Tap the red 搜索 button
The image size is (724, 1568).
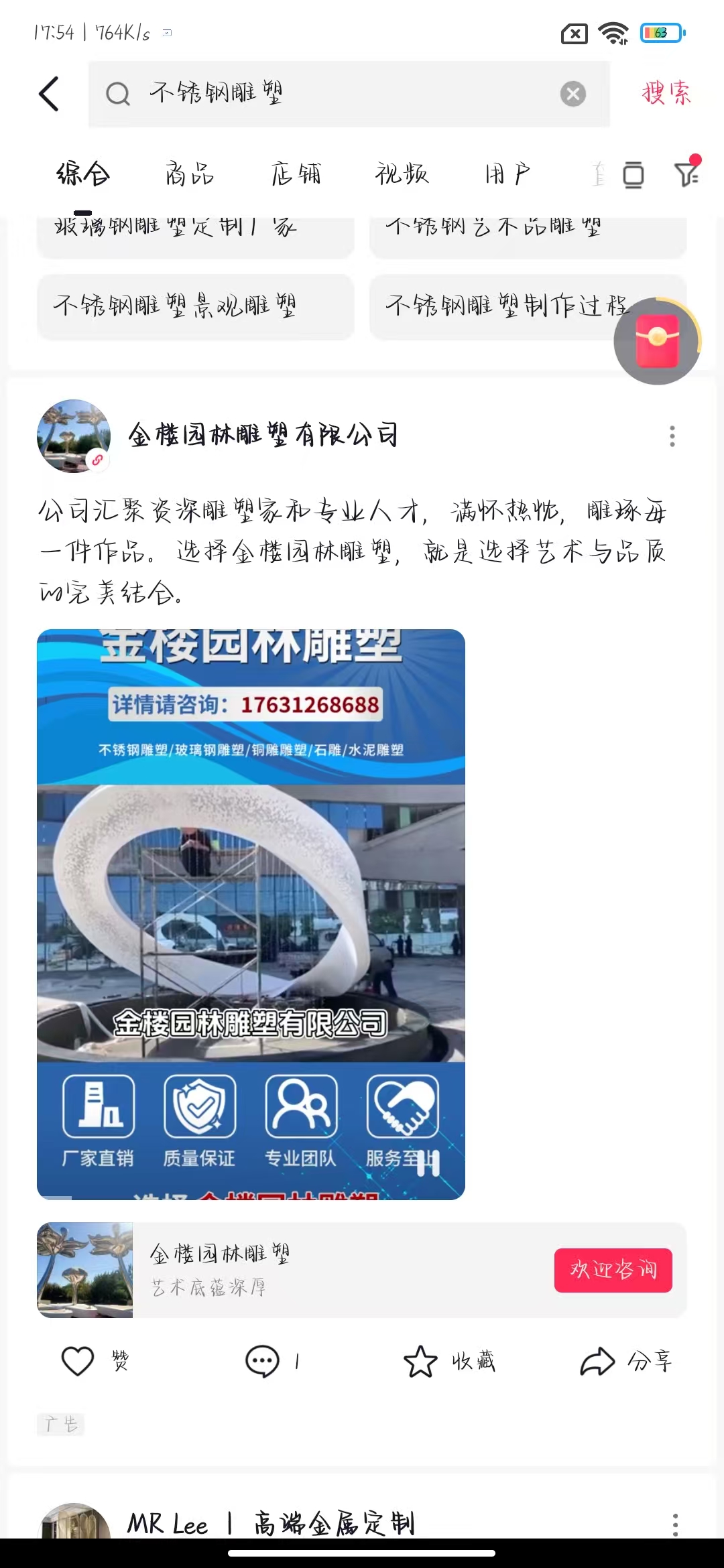pos(665,93)
